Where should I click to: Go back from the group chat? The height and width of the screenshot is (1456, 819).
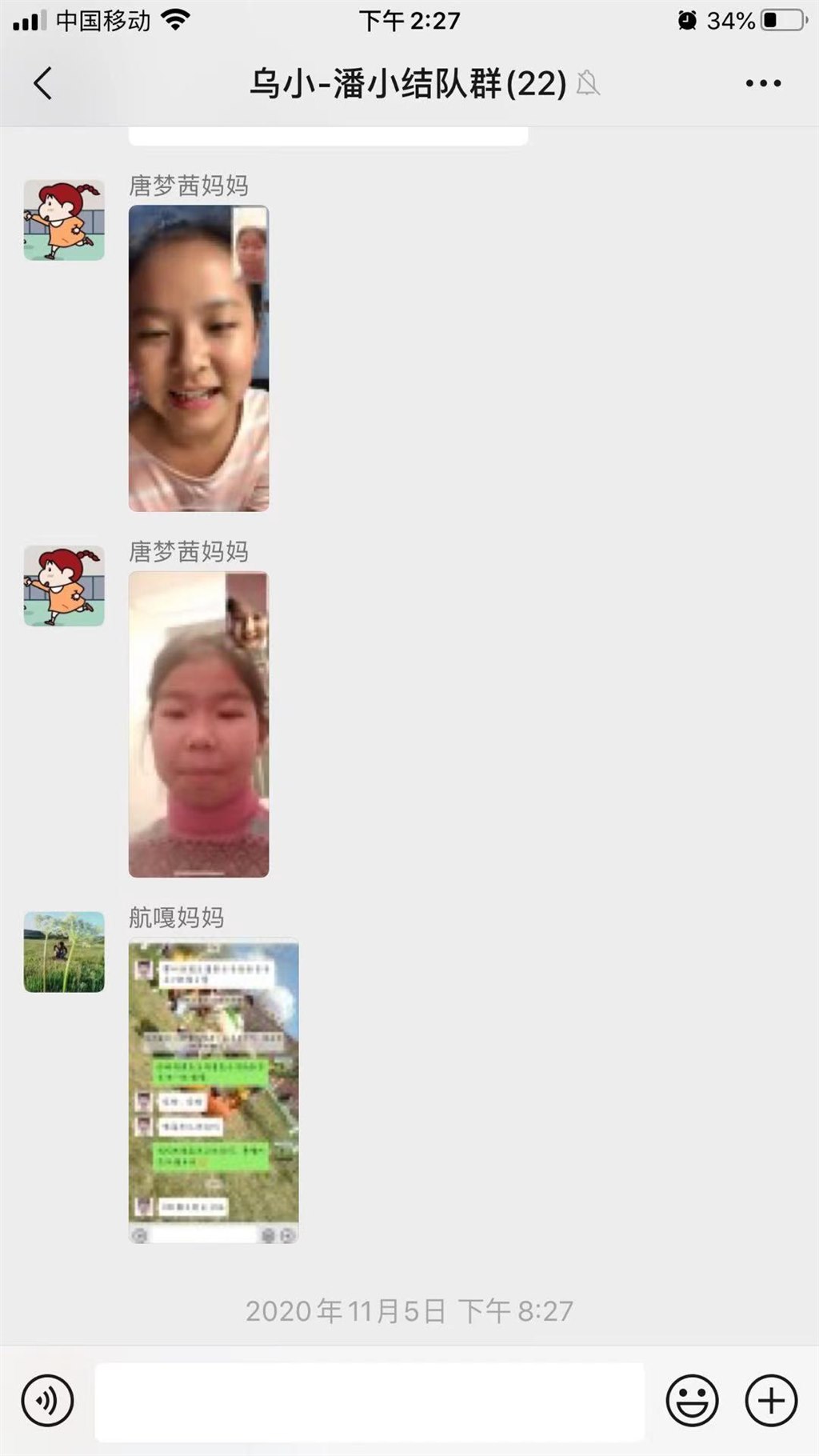tap(43, 83)
